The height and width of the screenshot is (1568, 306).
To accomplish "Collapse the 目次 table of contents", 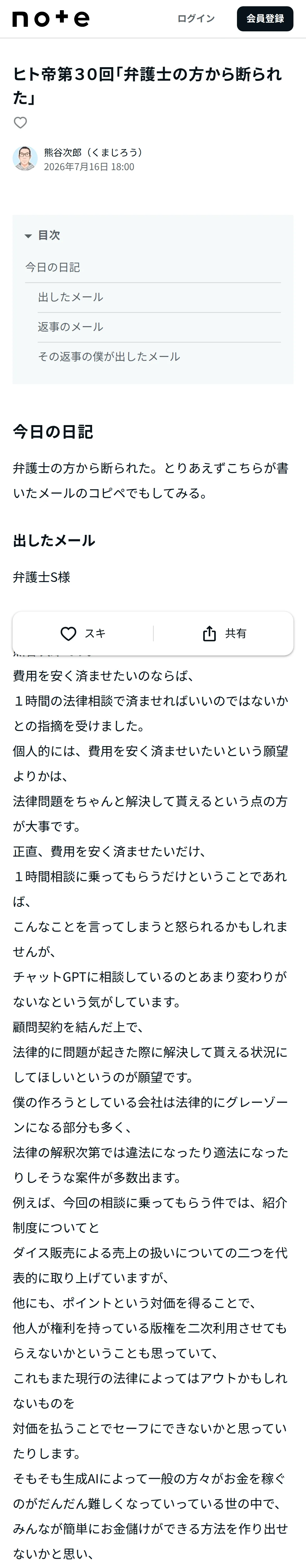I will (x=42, y=235).
